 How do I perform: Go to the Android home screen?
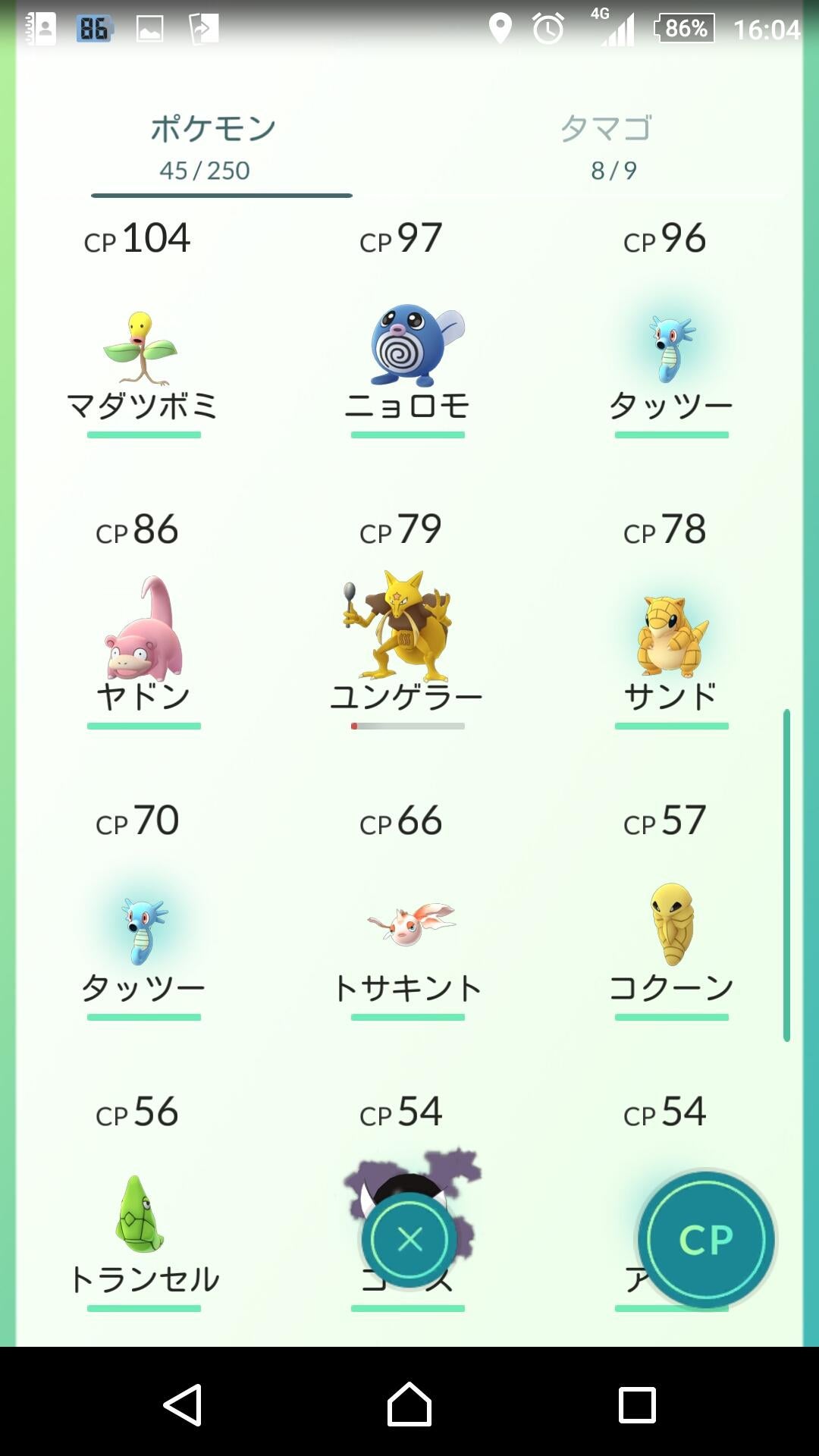[x=409, y=1404]
